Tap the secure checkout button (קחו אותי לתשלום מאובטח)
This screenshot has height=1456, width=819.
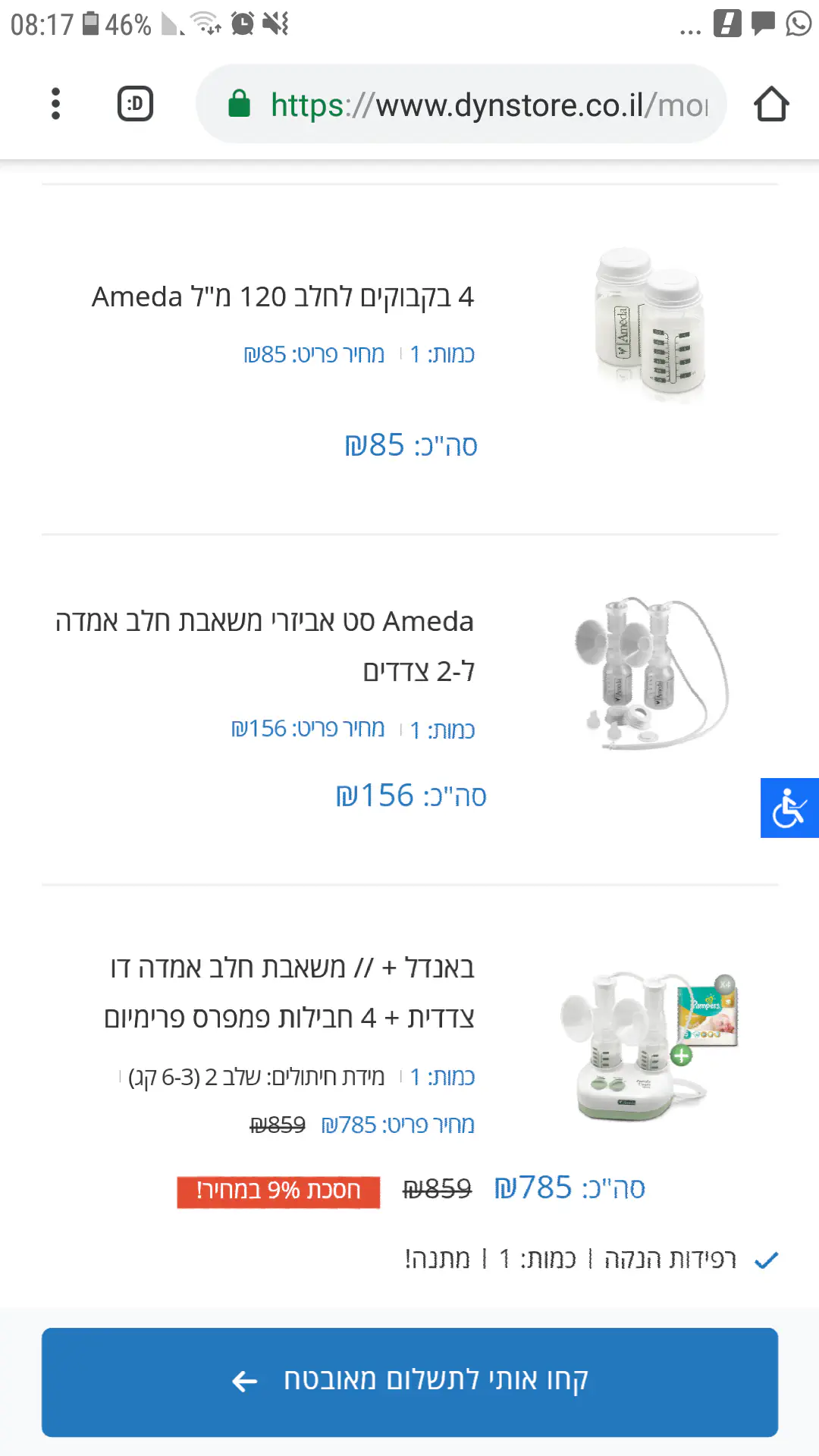(409, 1382)
